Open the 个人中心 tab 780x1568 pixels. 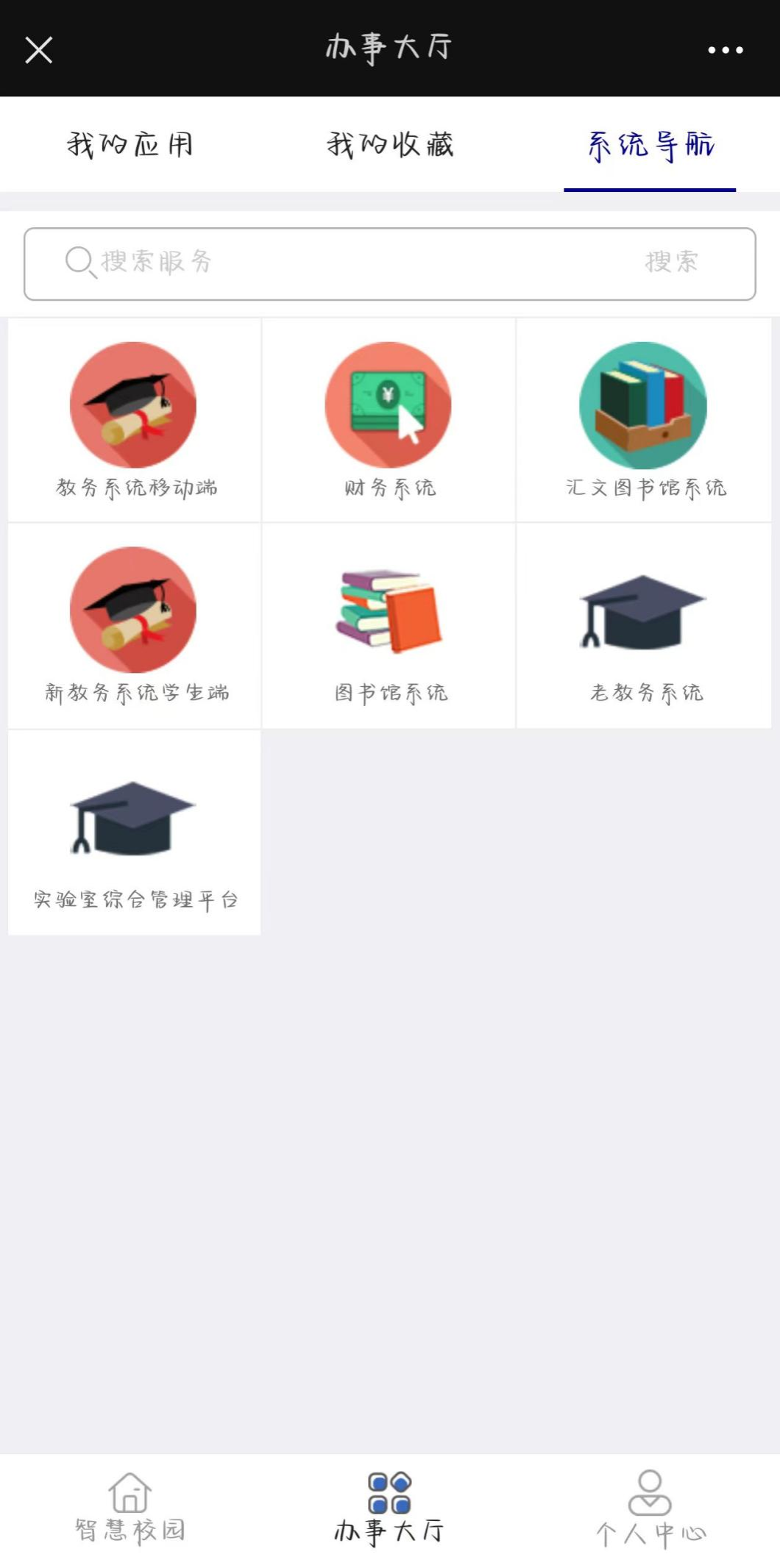tap(650, 1508)
